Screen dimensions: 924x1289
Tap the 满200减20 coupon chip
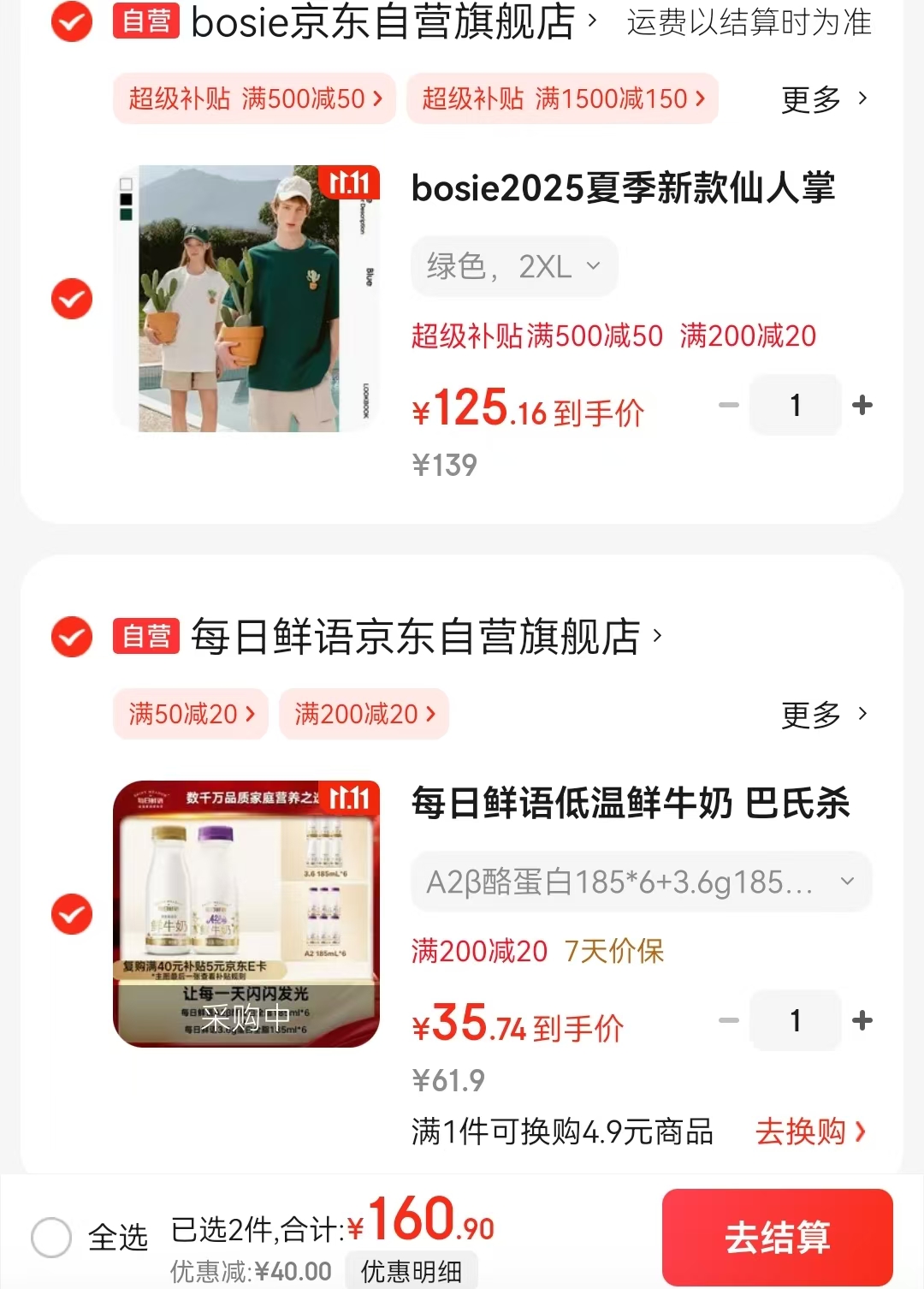click(364, 714)
